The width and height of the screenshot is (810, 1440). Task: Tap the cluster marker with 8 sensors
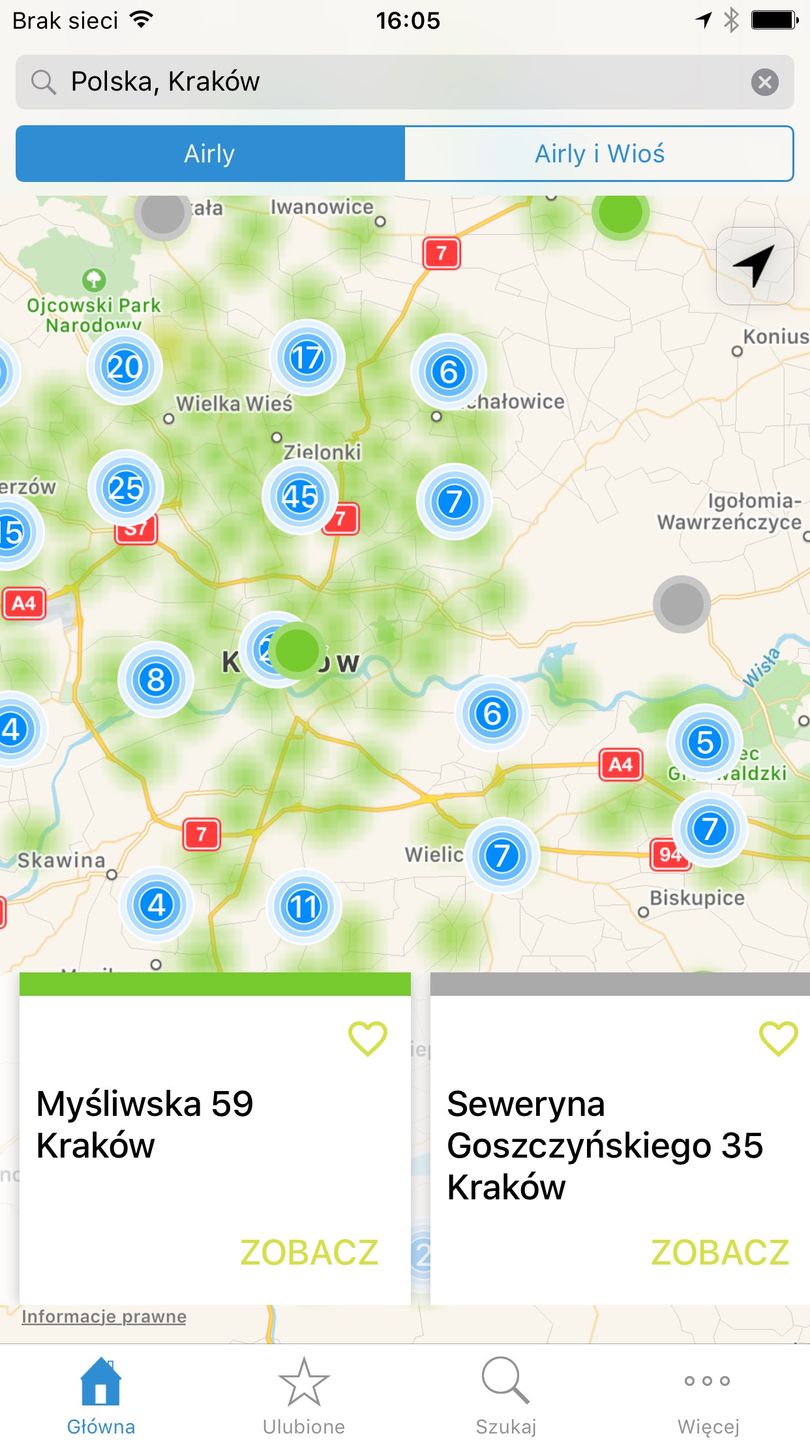click(x=155, y=680)
